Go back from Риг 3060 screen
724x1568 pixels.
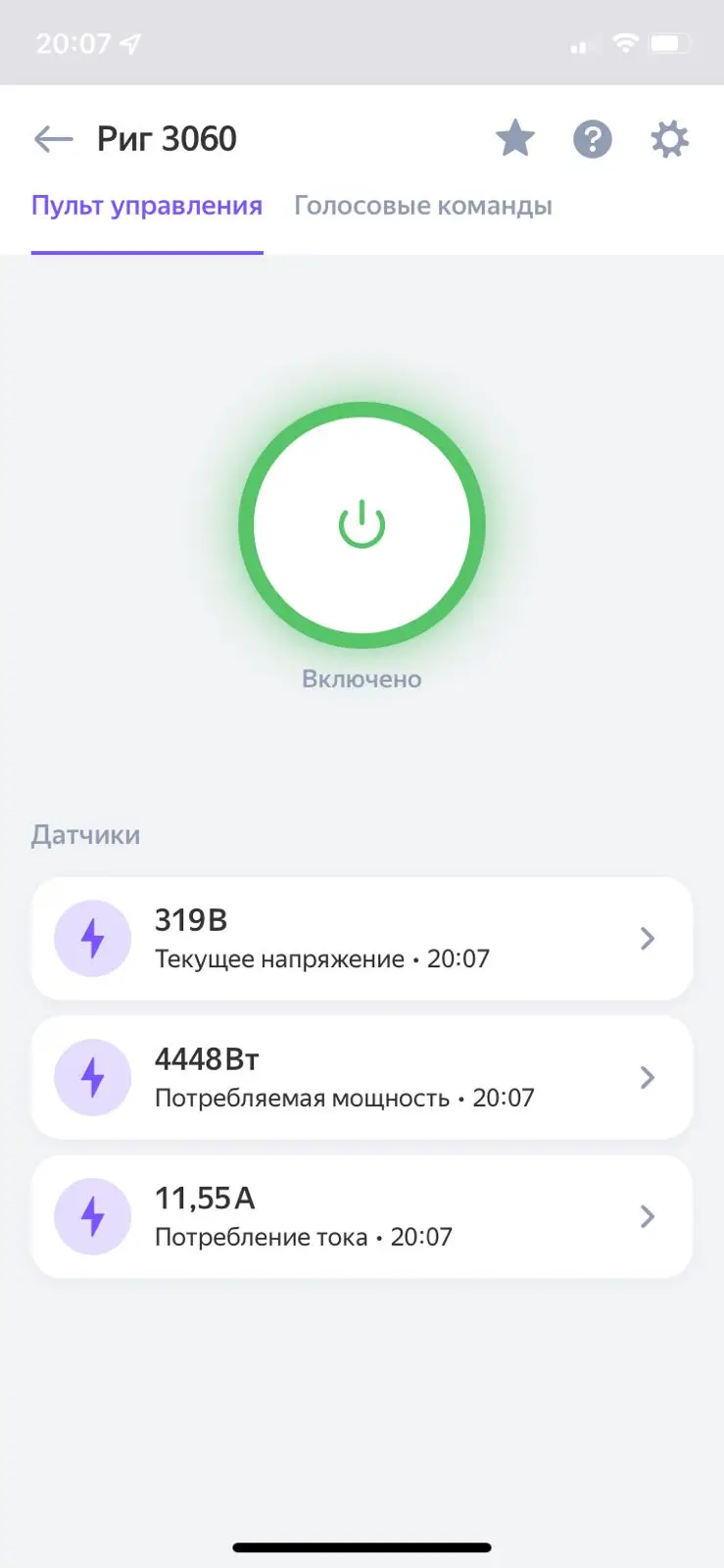tap(53, 139)
